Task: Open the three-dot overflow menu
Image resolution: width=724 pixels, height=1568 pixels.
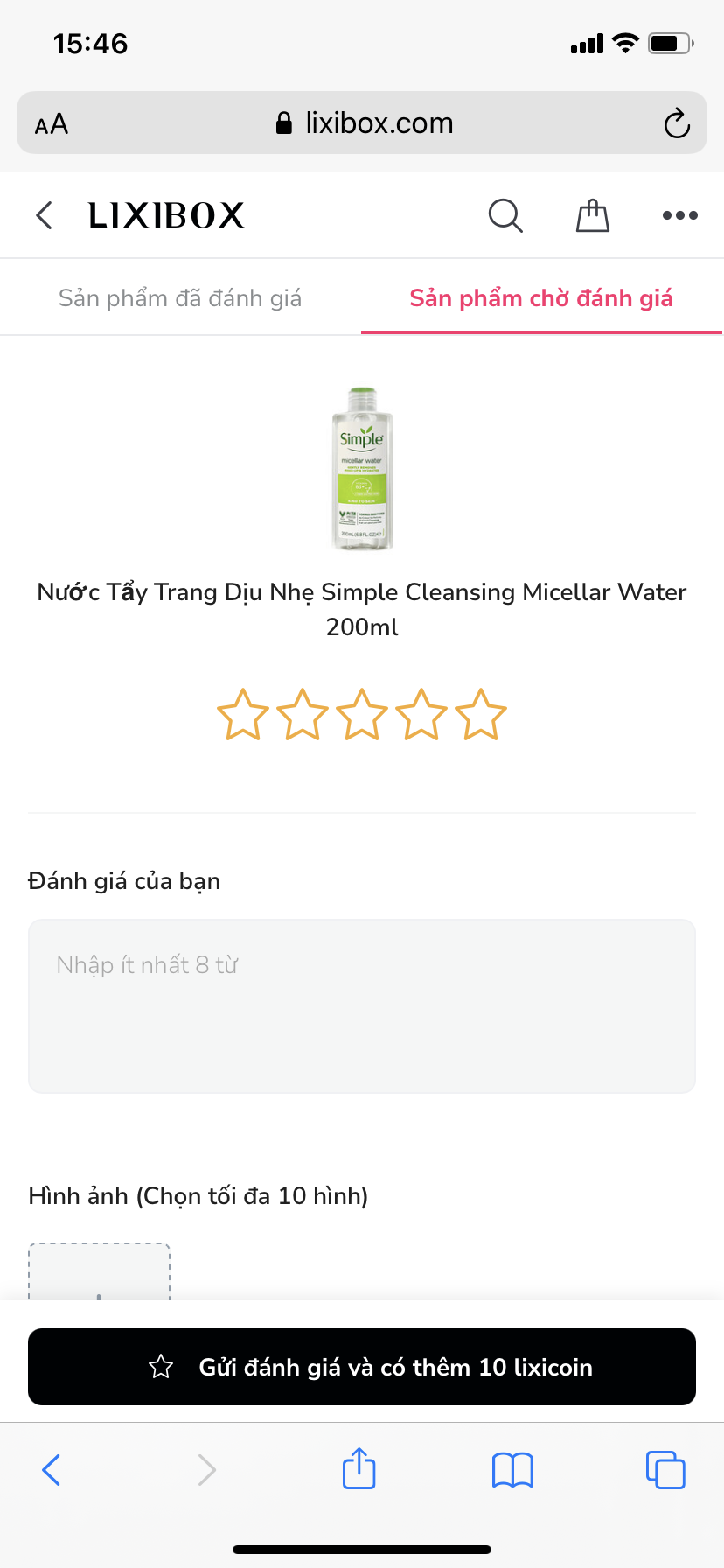Action: tap(679, 215)
